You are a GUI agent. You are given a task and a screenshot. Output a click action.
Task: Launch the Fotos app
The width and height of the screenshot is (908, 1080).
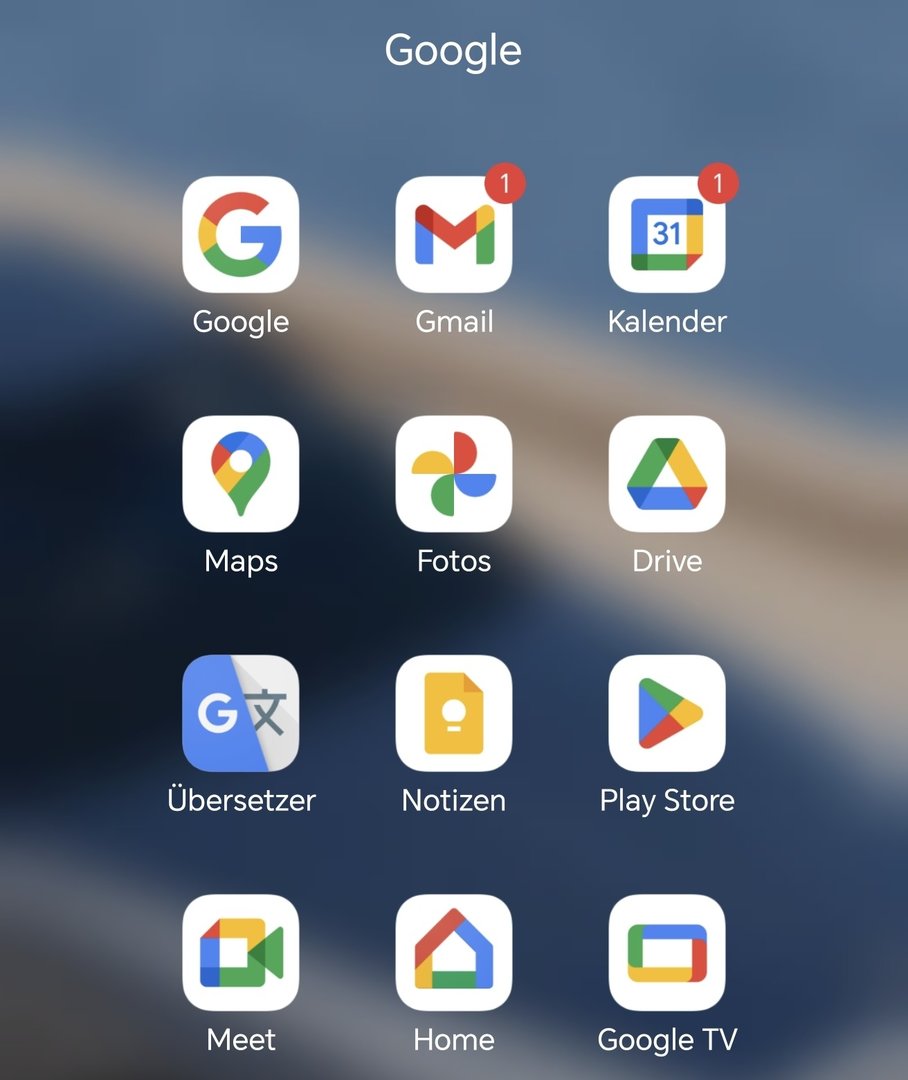[x=453, y=474]
